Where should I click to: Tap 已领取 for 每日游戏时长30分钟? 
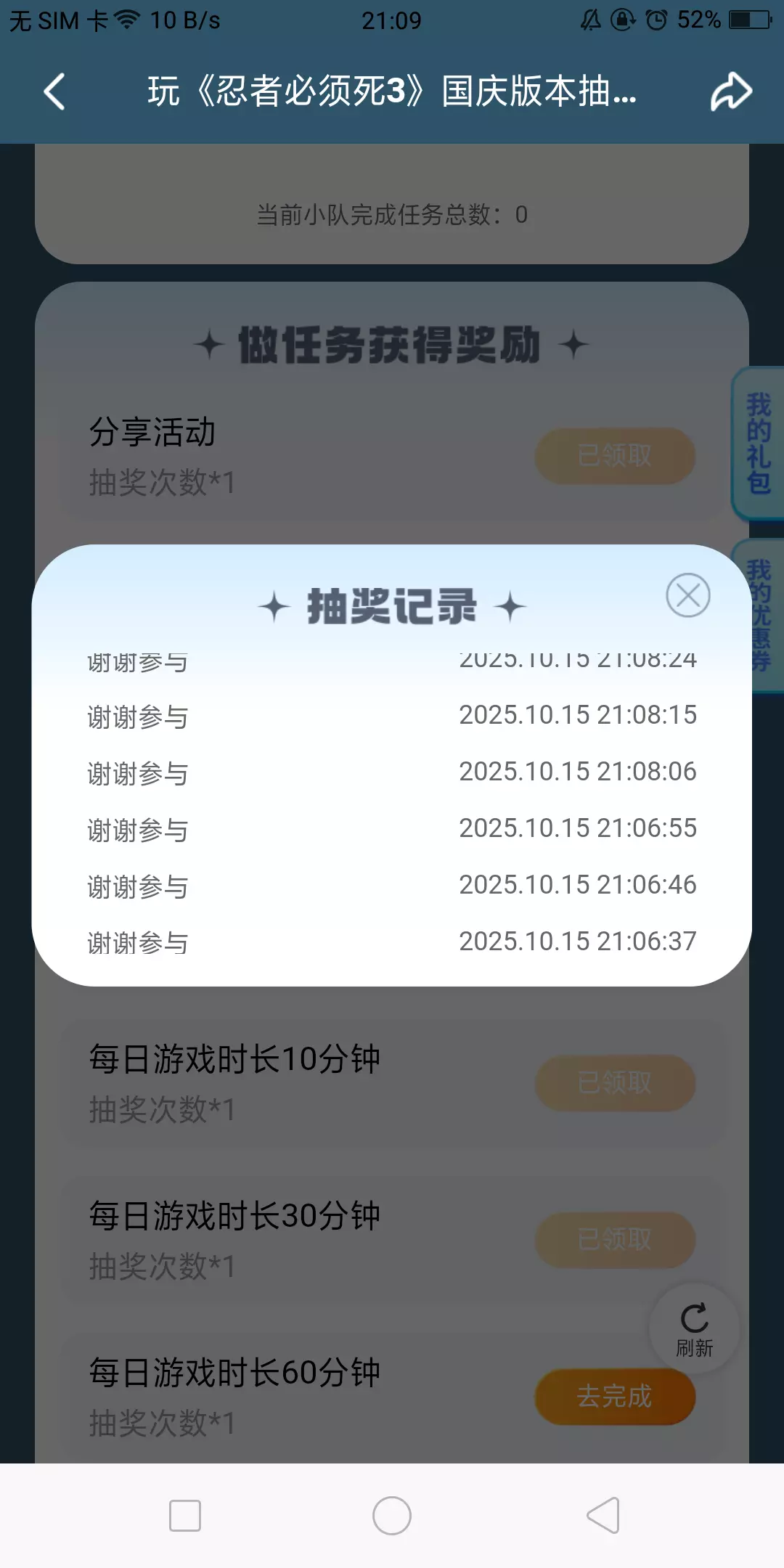pos(615,1240)
